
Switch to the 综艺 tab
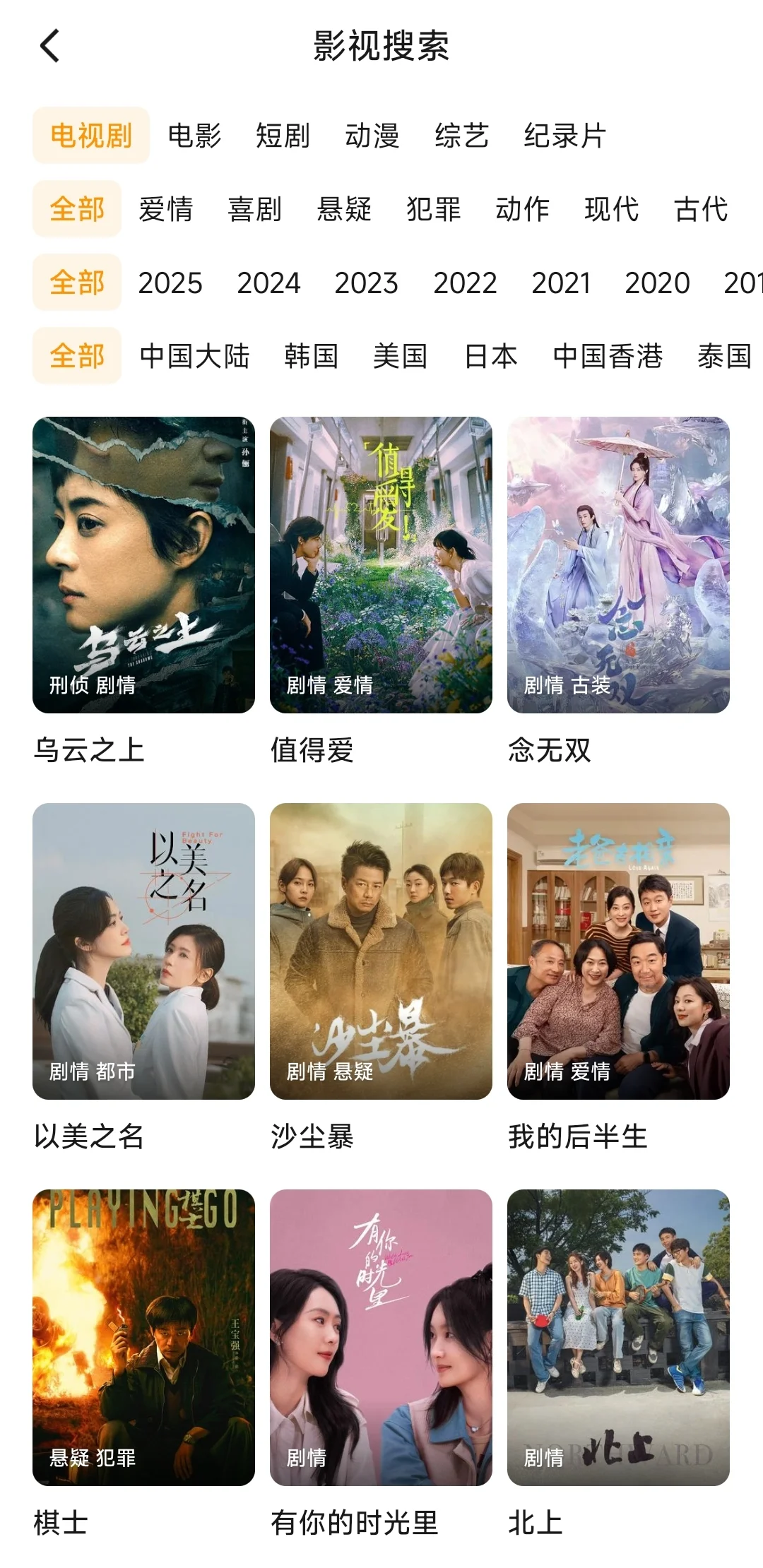tap(461, 136)
